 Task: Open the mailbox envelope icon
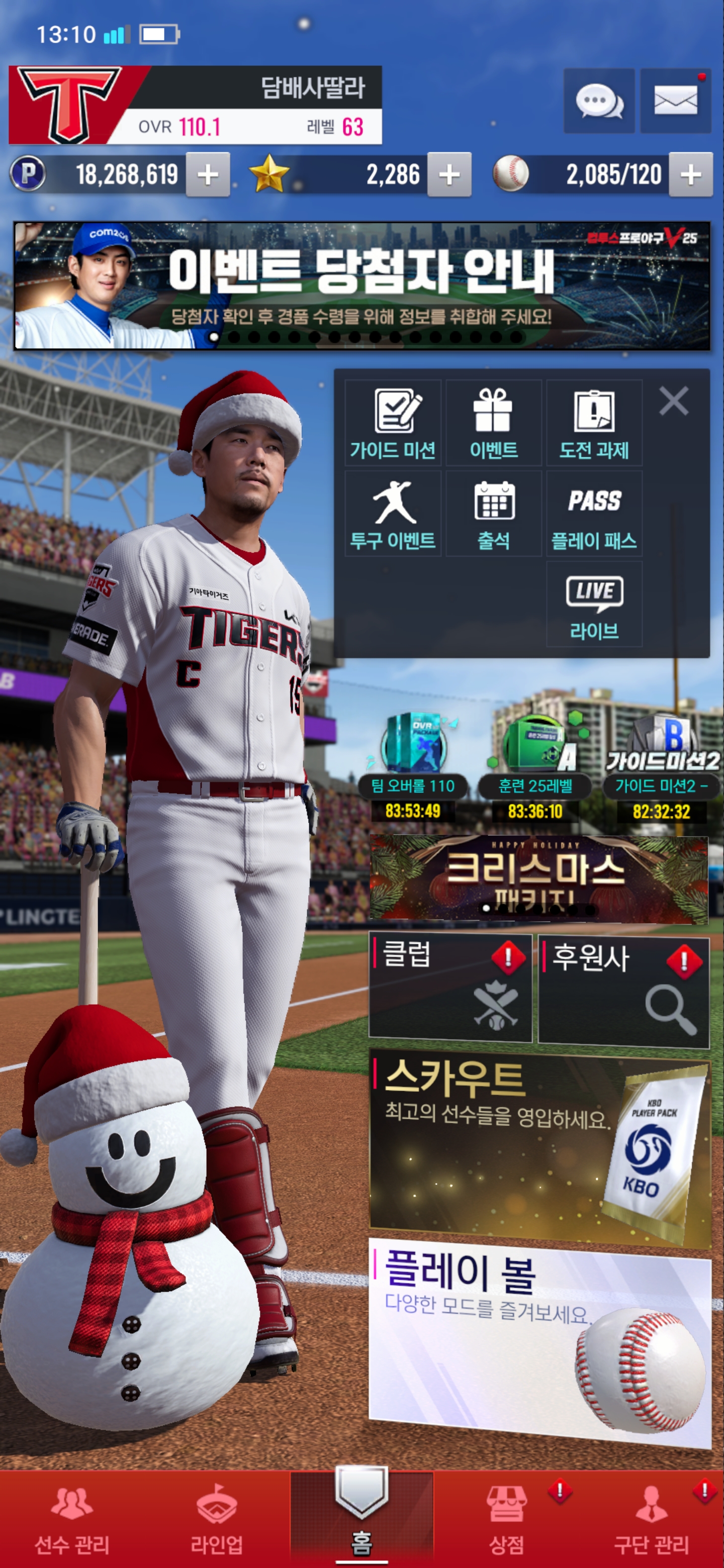[675, 101]
